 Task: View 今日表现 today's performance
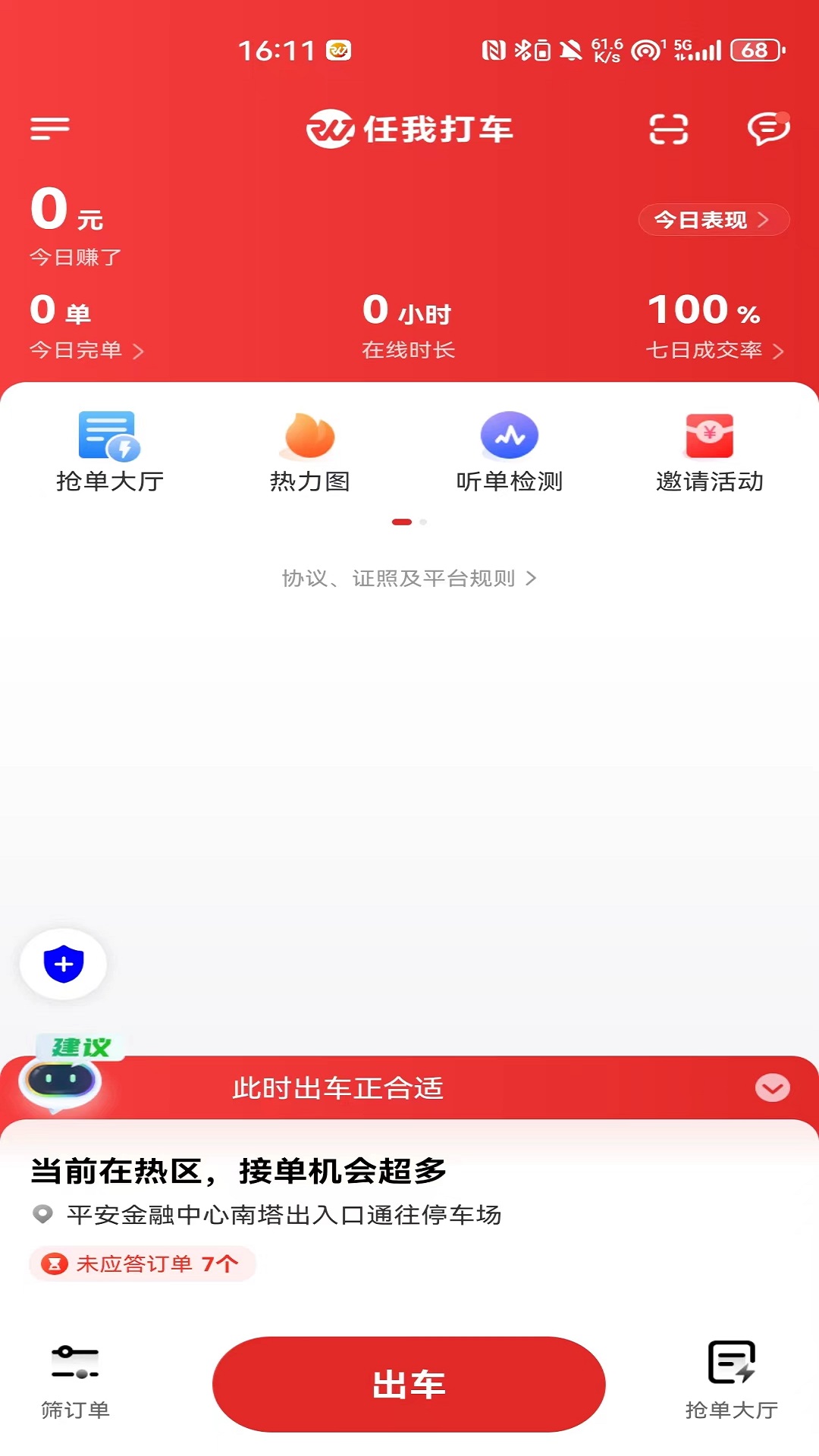pyautogui.click(x=711, y=220)
